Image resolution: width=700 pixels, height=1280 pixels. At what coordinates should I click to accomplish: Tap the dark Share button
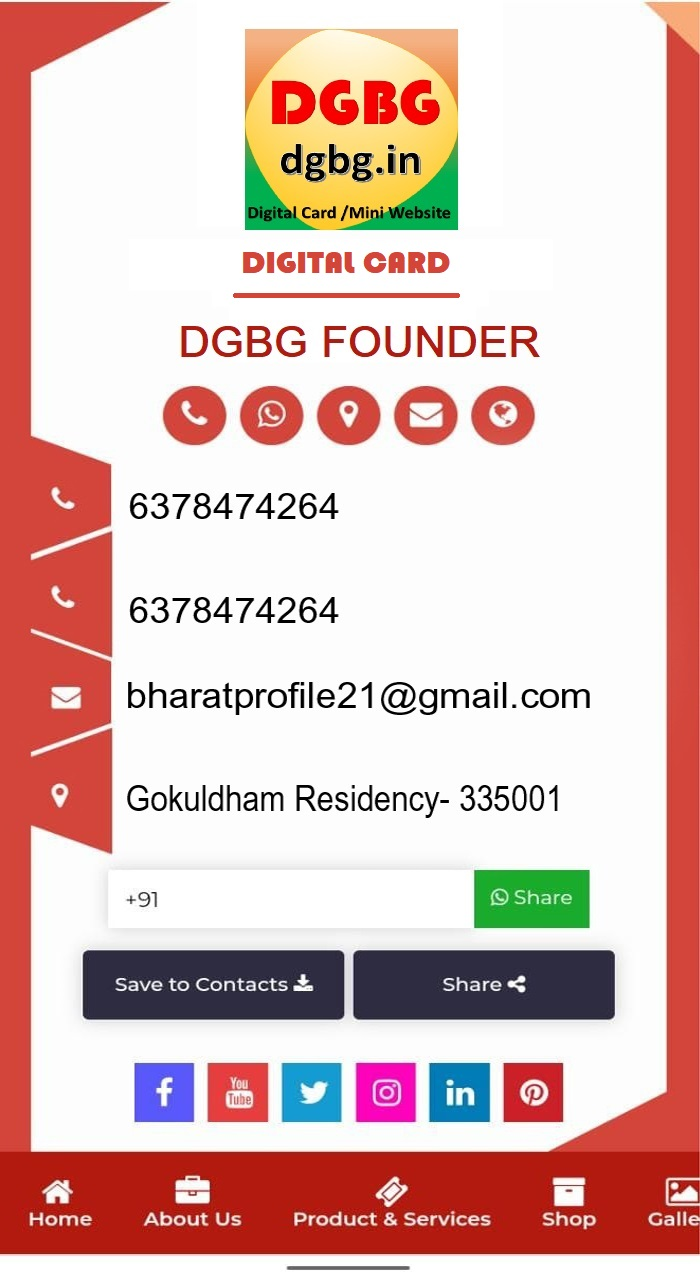click(x=484, y=985)
